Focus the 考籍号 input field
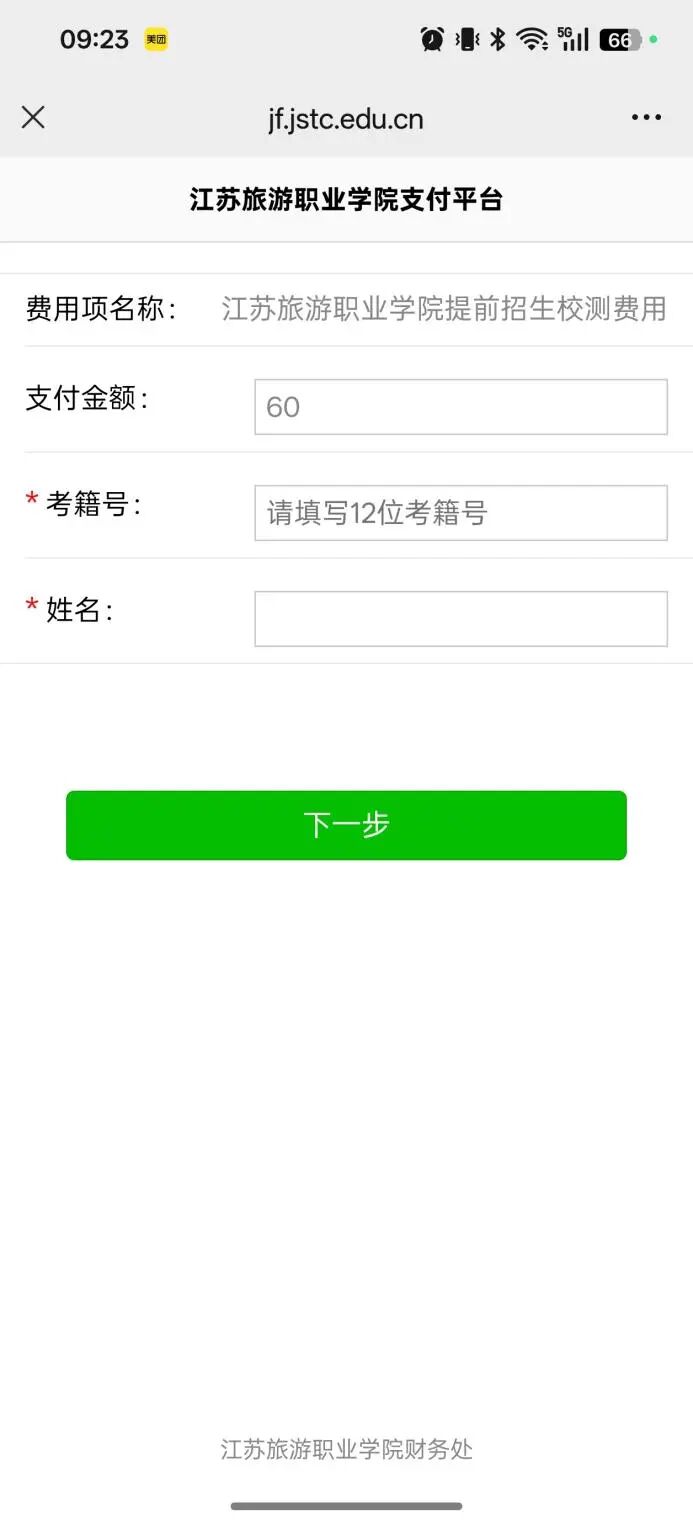 click(460, 513)
